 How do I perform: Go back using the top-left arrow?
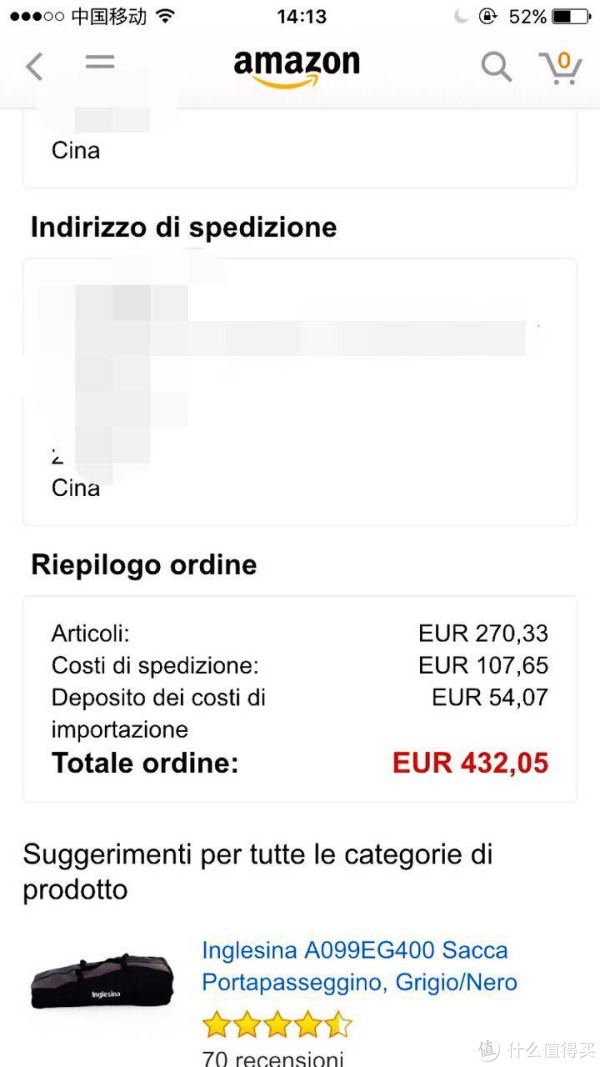tap(34, 67)
